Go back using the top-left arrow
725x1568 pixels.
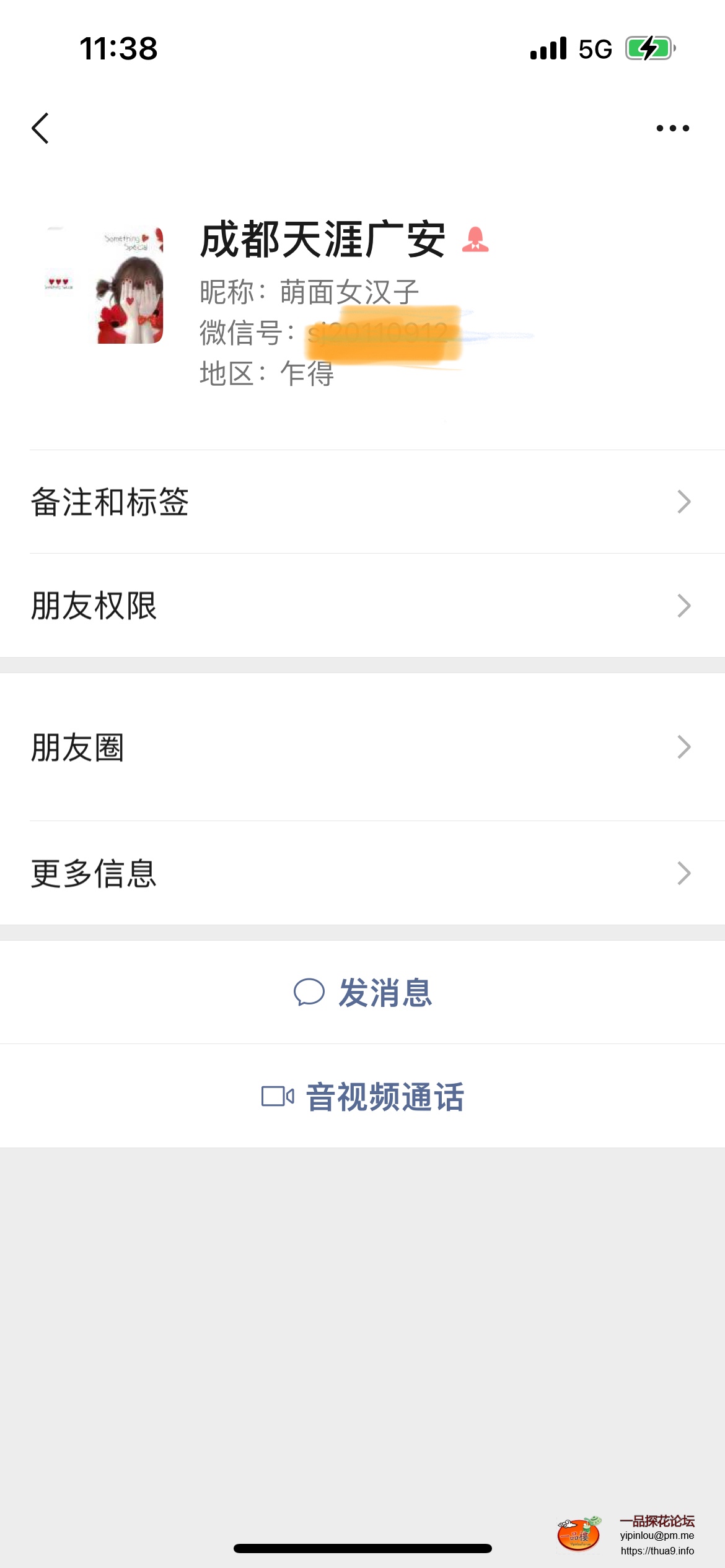click(40, 128)
